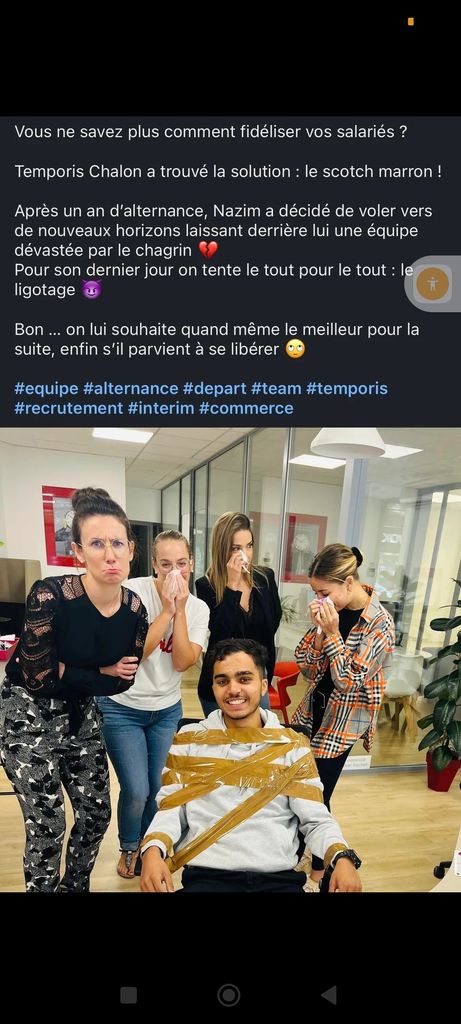The width and height of the screenshot is (461, 1024).
Task: Go back with the navigation triangle
Action: (x=329, y=995)
